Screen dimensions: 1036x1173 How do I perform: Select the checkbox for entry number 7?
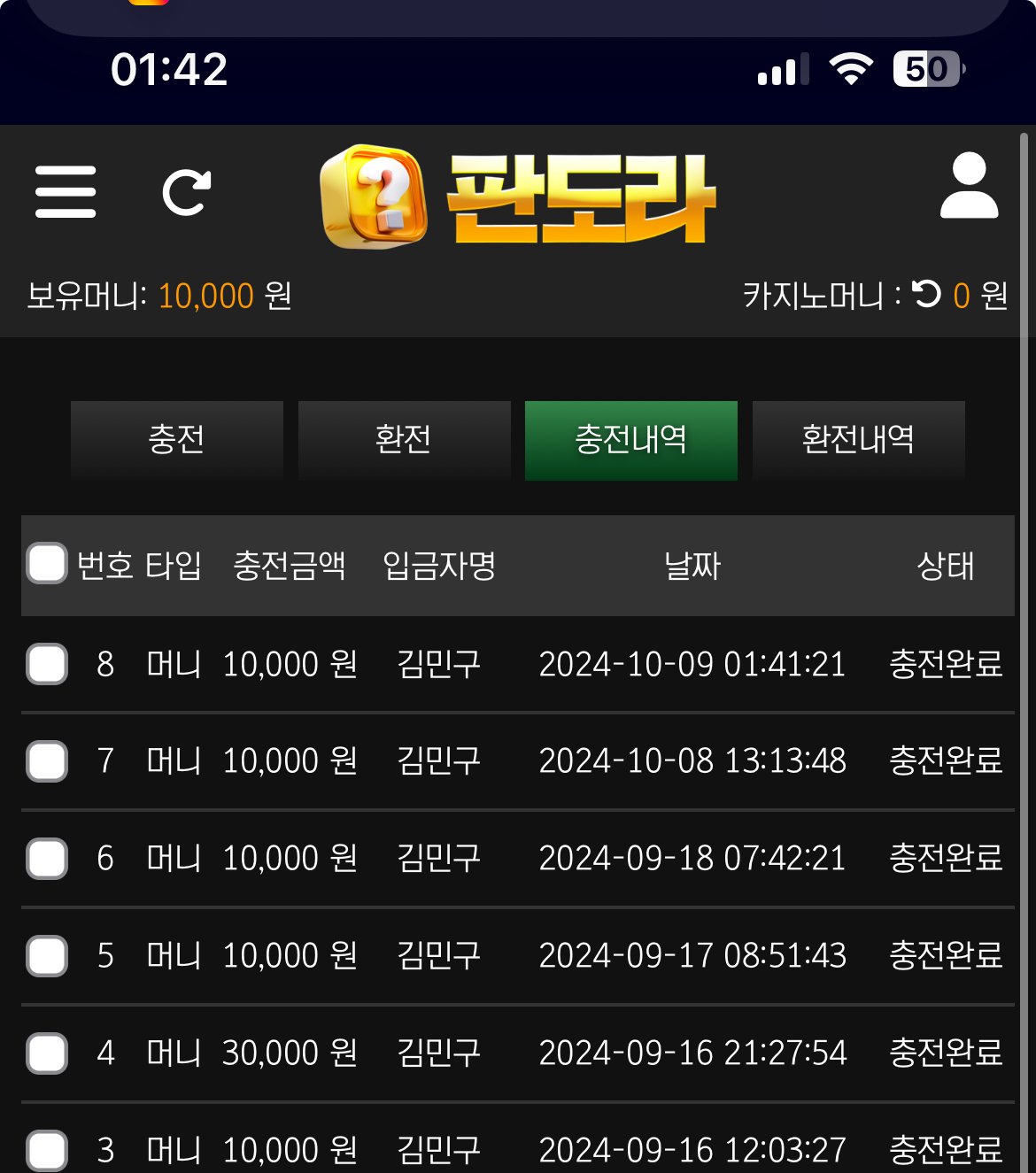tap(47, 761)
